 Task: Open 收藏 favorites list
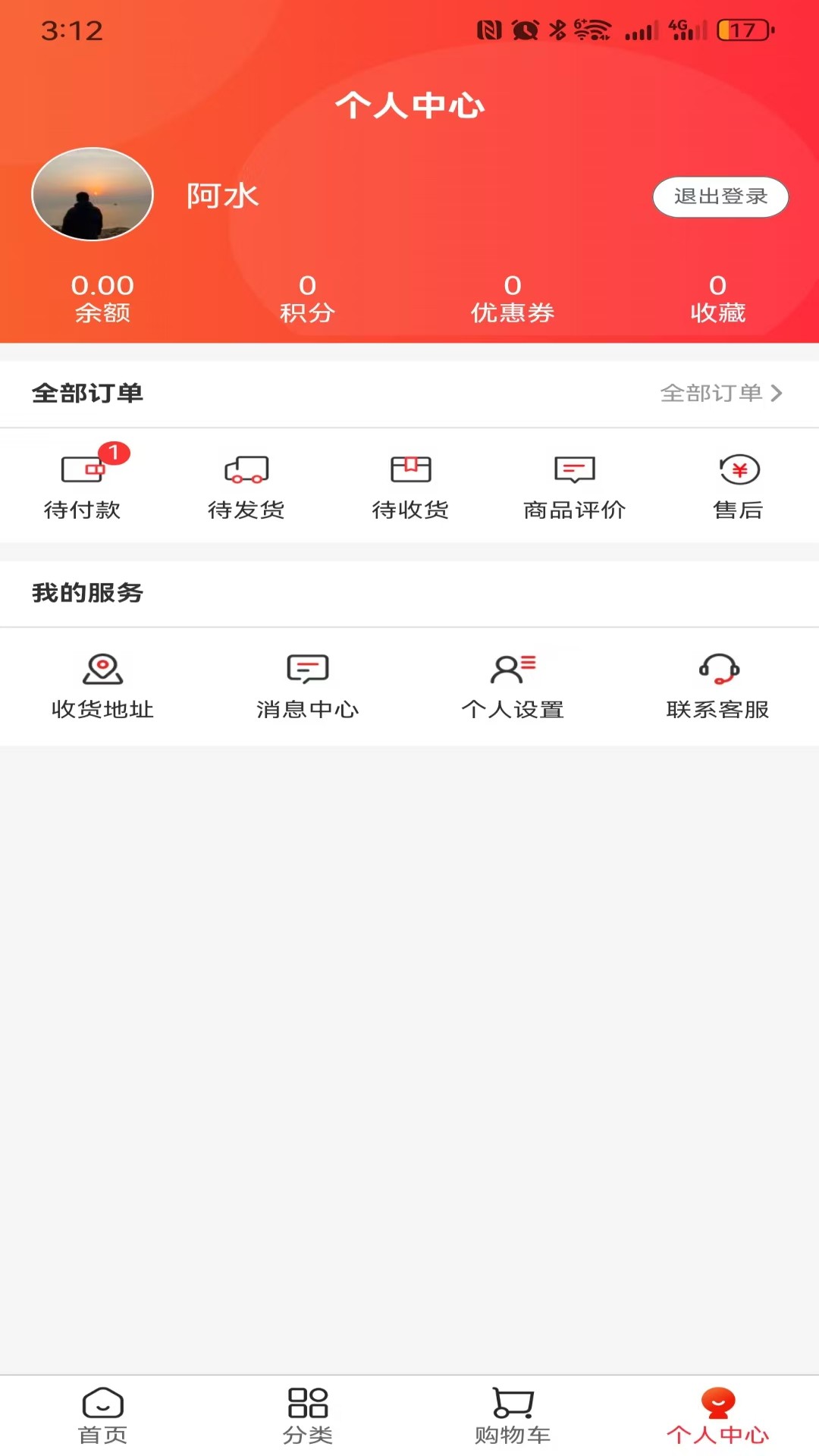click(x=715, y=296)
